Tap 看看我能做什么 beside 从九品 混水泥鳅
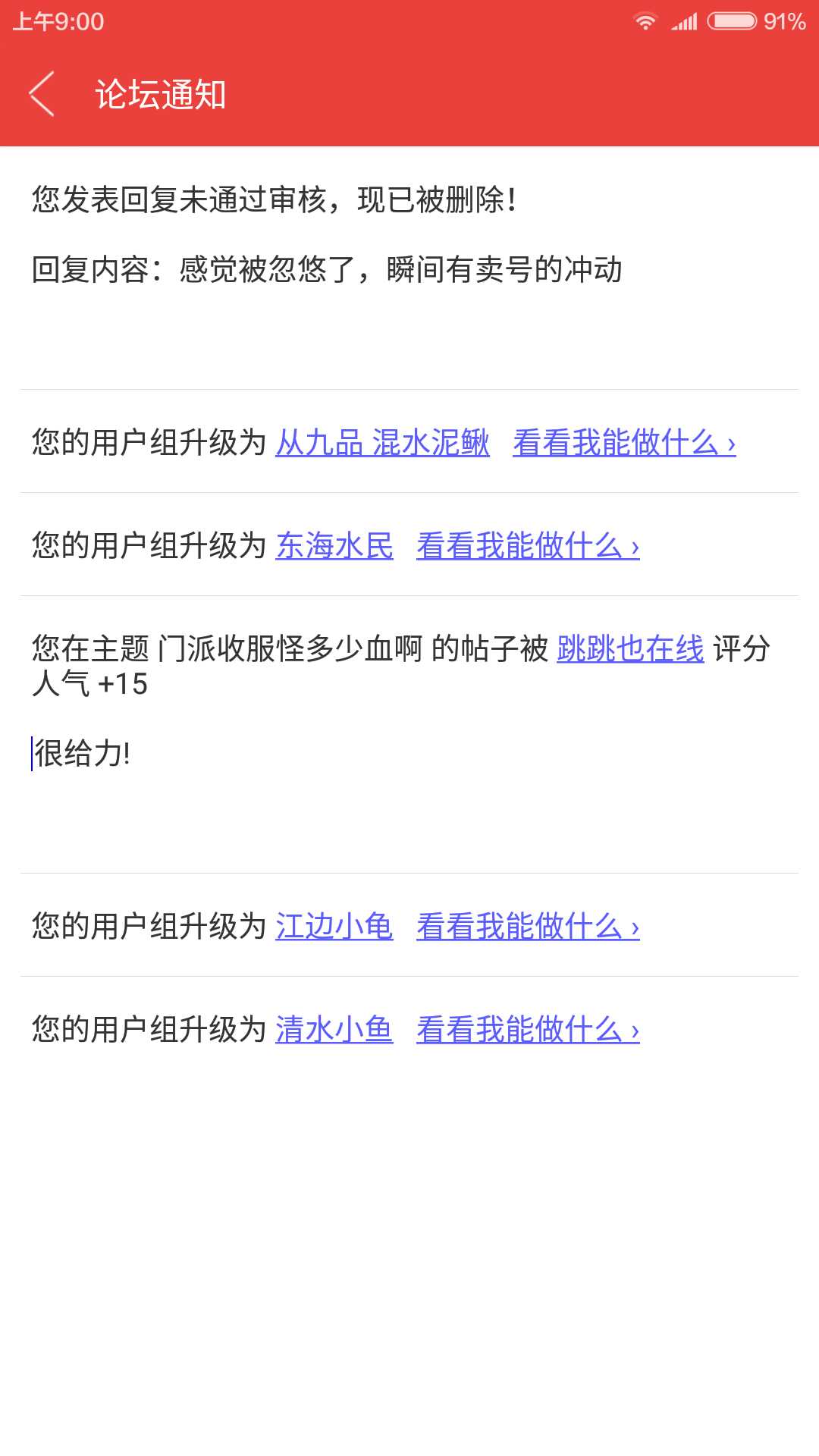The height and width of the screenshot is (1456, 819). click(623, 443)
